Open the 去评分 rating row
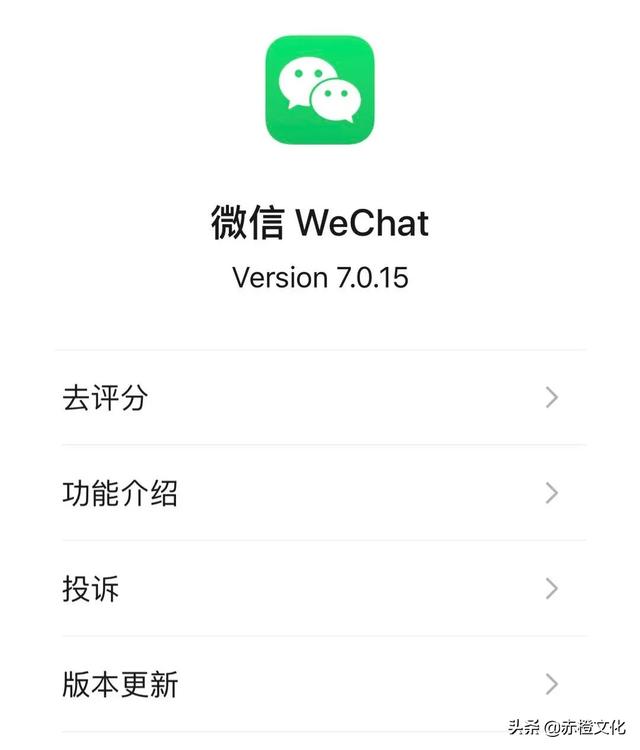Screen dimensions: 640x750 pos(320,398)
